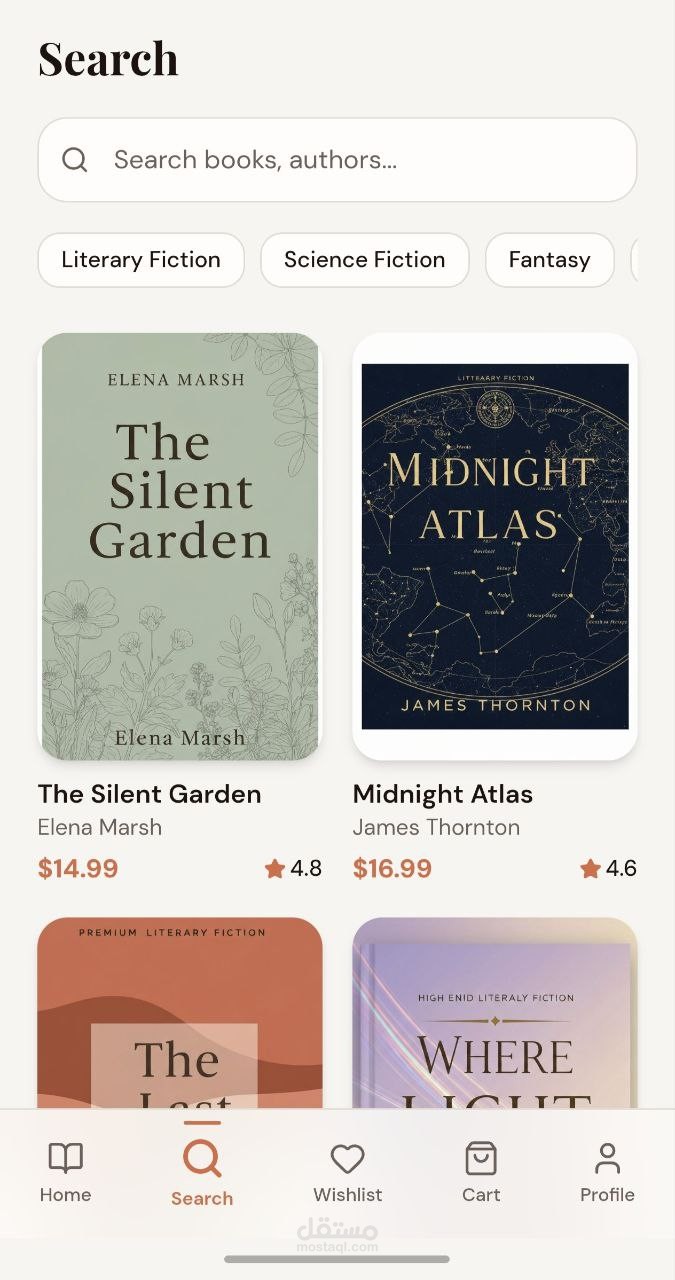
Task: Tap the Search books, authors field
Action: click(x=337, y=160)
